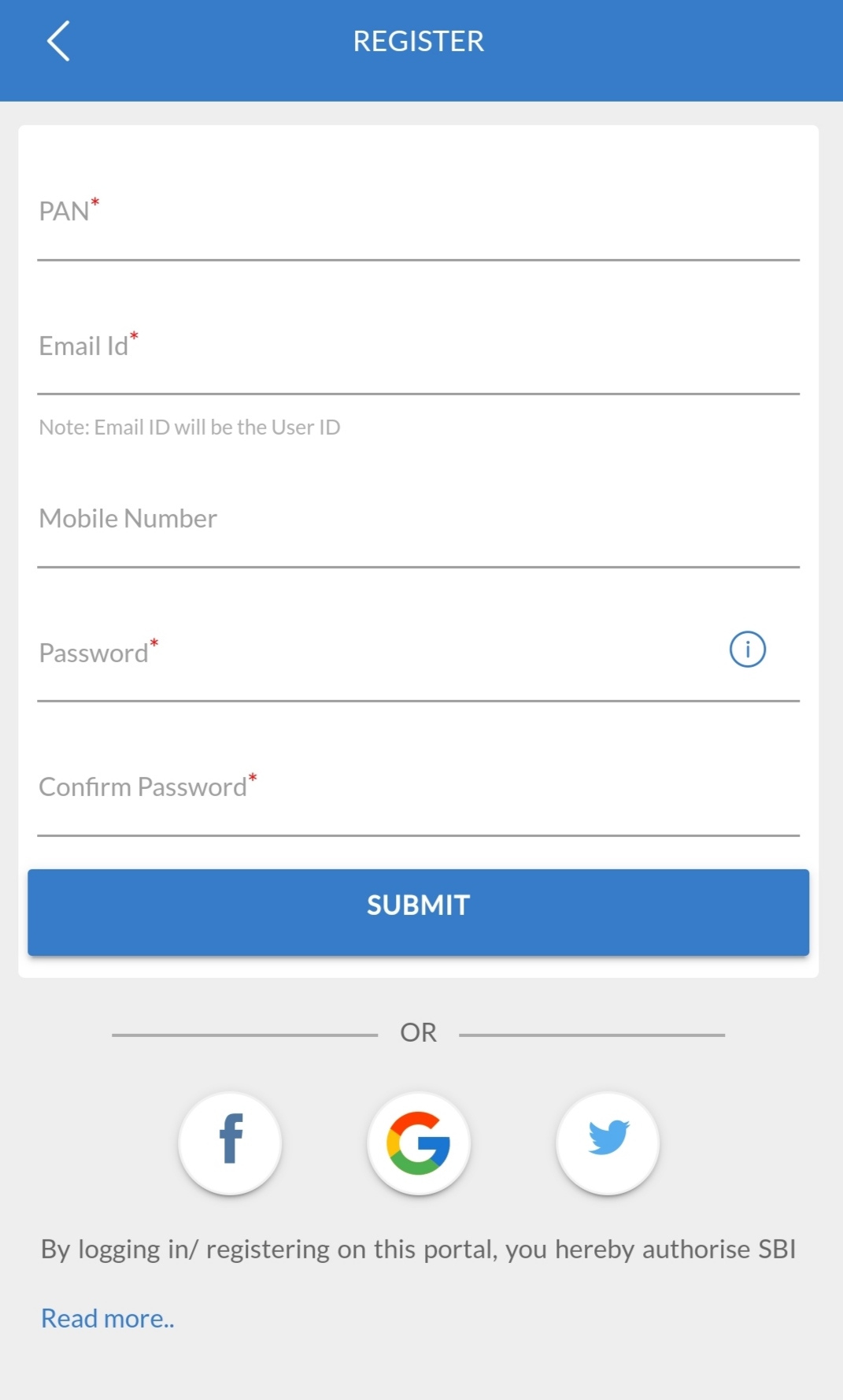Register using Twitter

click(608, 1143)
